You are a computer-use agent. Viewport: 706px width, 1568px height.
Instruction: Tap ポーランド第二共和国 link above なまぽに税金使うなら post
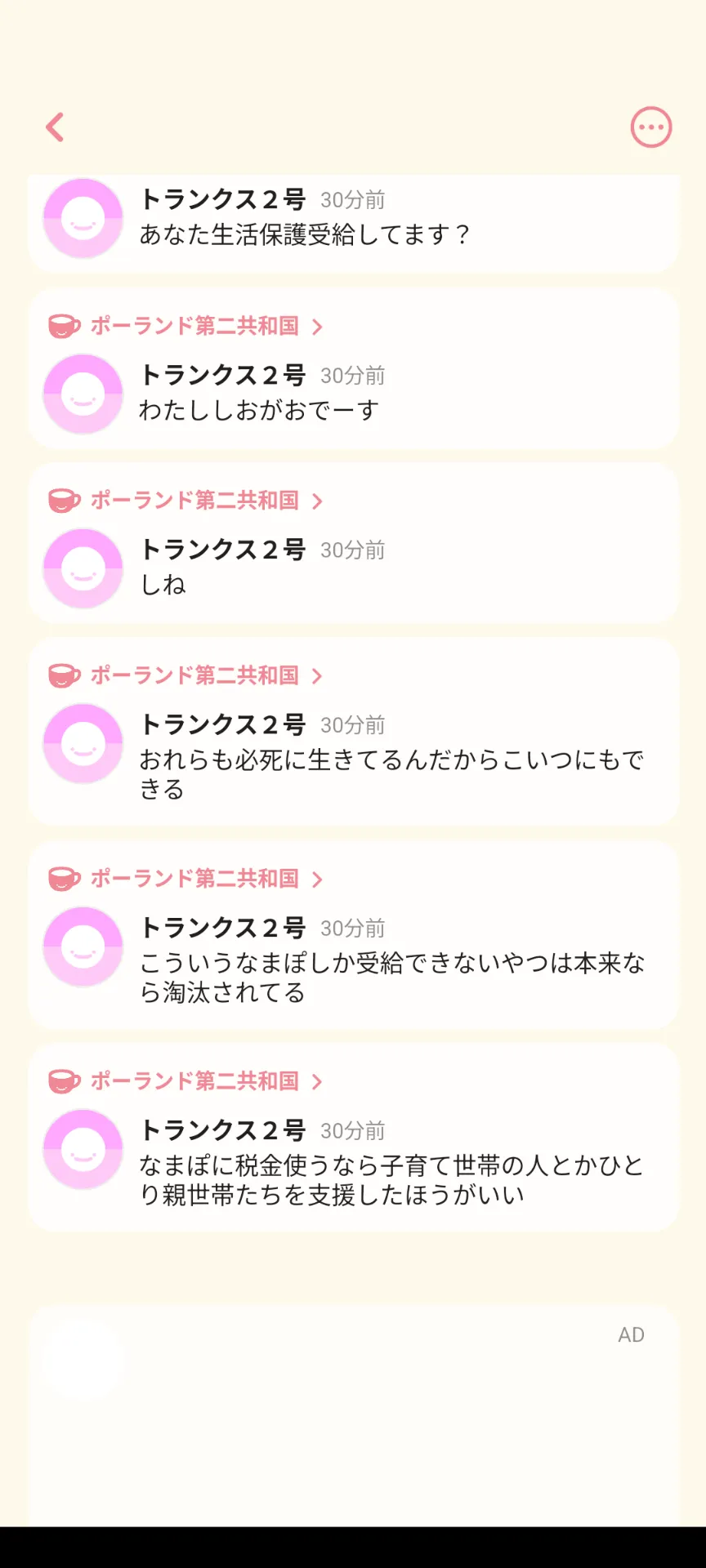(x=194, y=1081)
